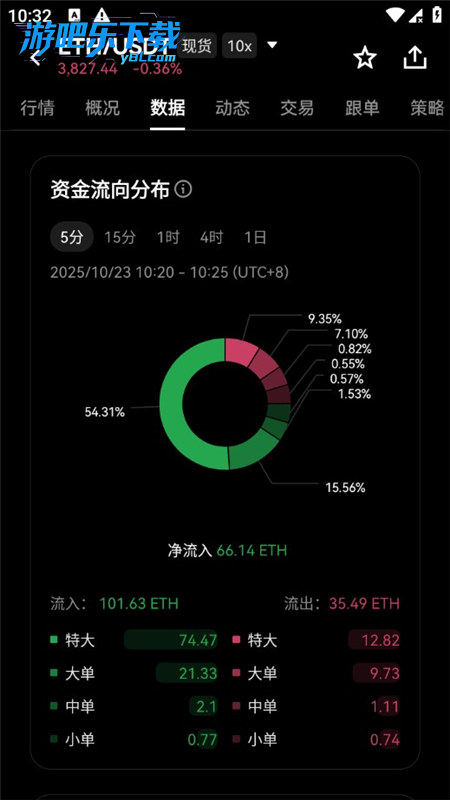Image resolution: width=450 pixels, height=800 pixels.
Task: Open the 概况 tab
Action: pos(102,108)
